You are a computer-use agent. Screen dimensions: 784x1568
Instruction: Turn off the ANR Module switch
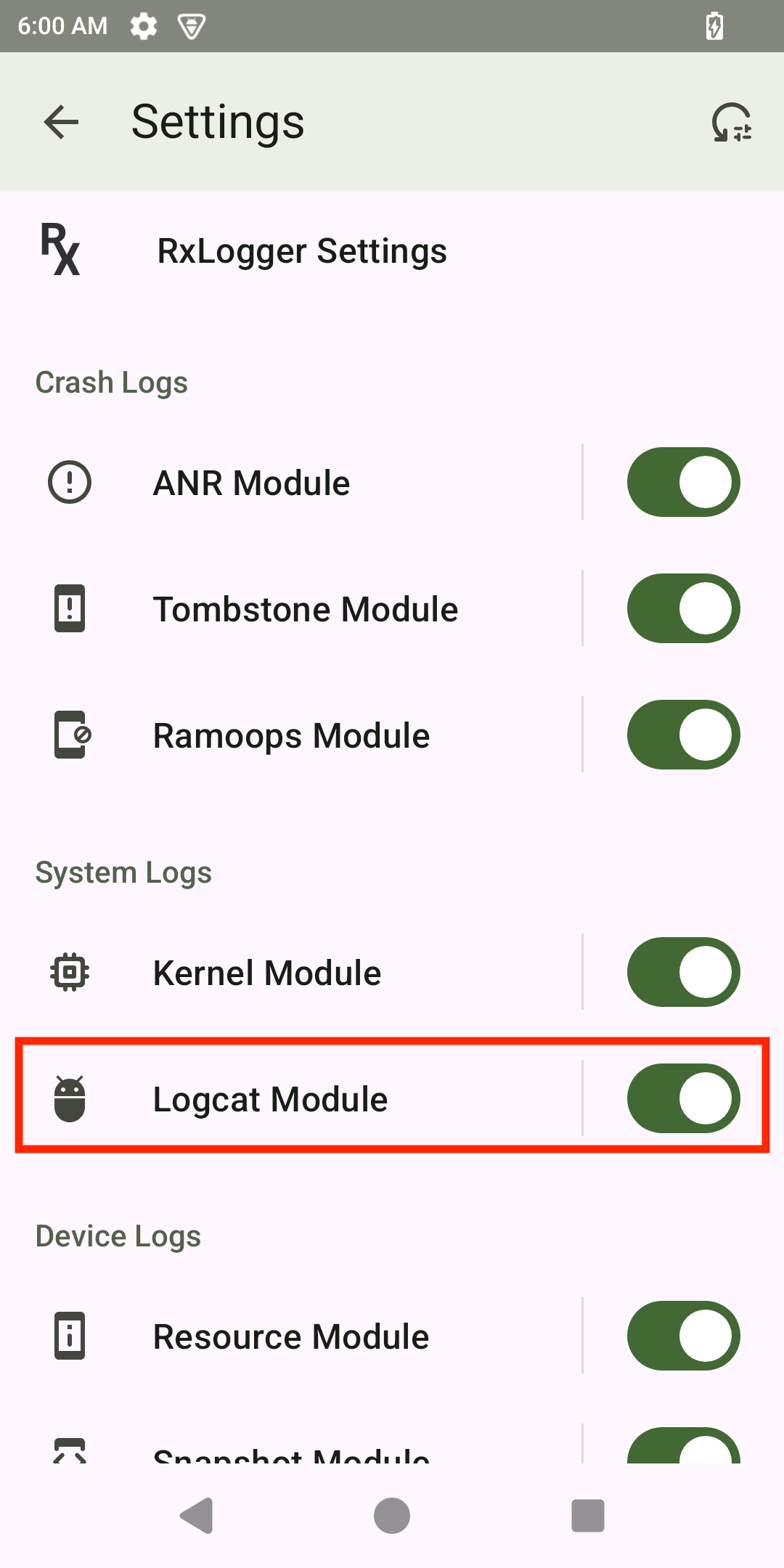coord(683,483)
